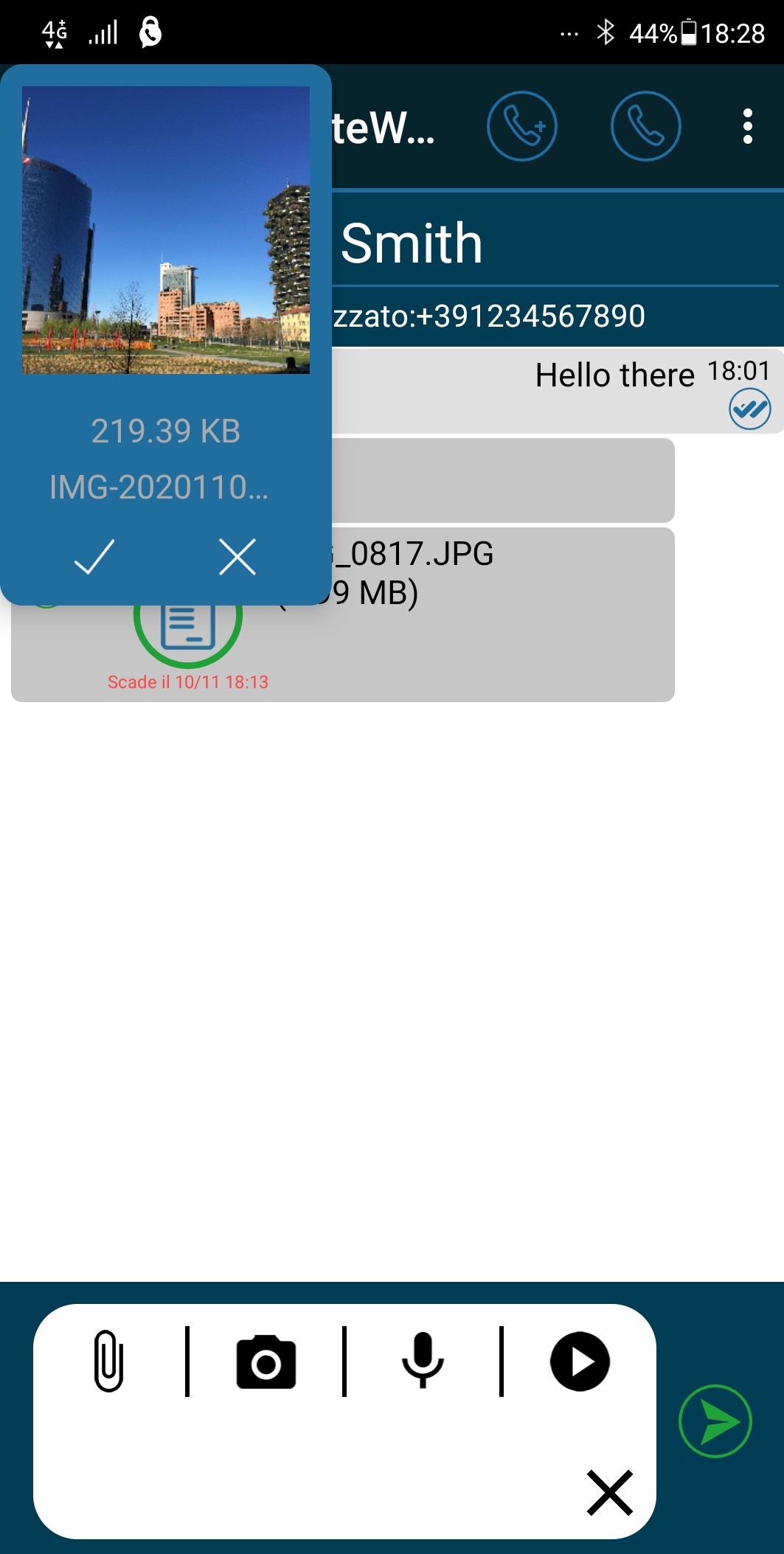Start a call with the phone icon
The height and width of the screenshot is (1554, 784).
click(645, 126)
